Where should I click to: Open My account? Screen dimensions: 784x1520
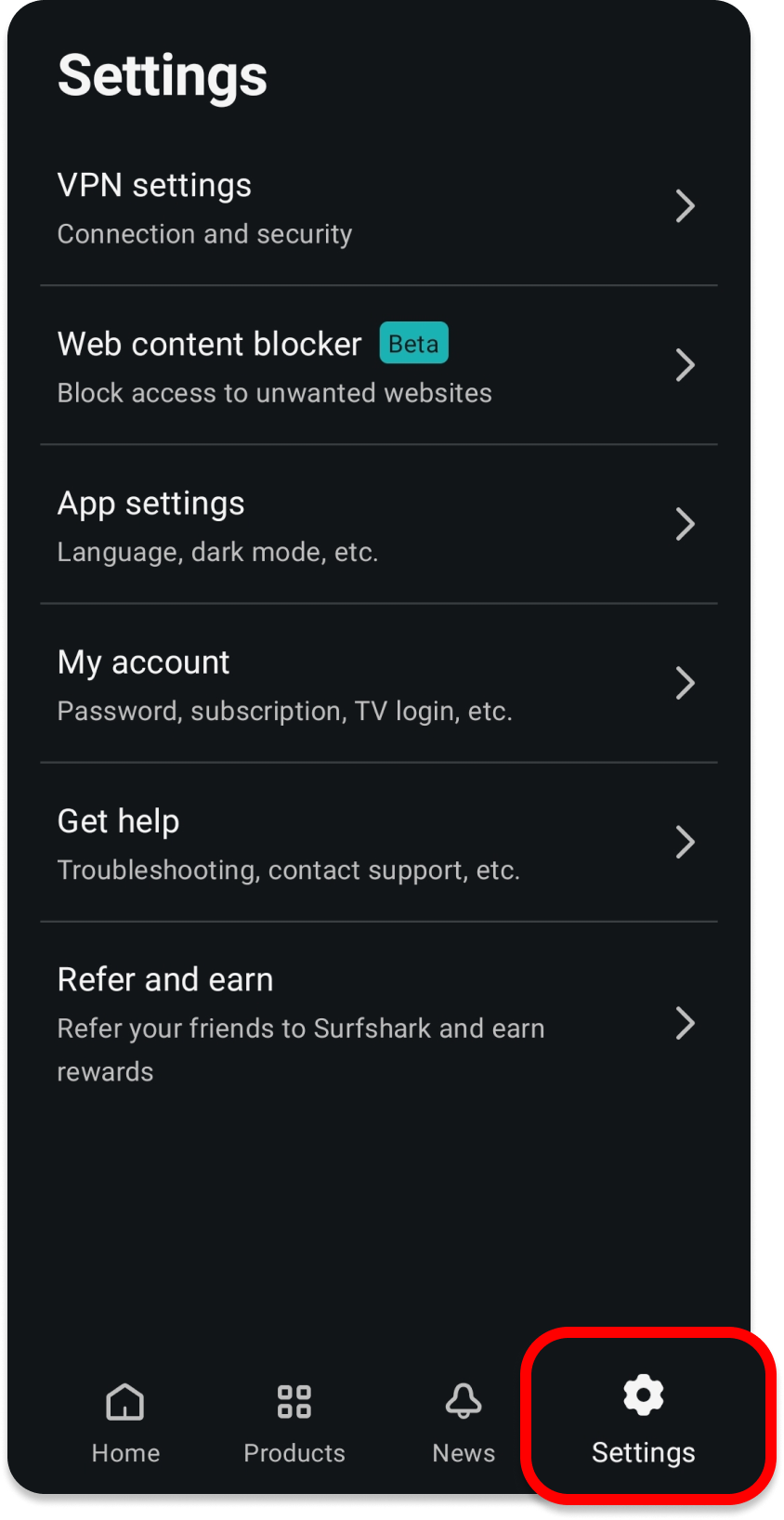(378, 685)
